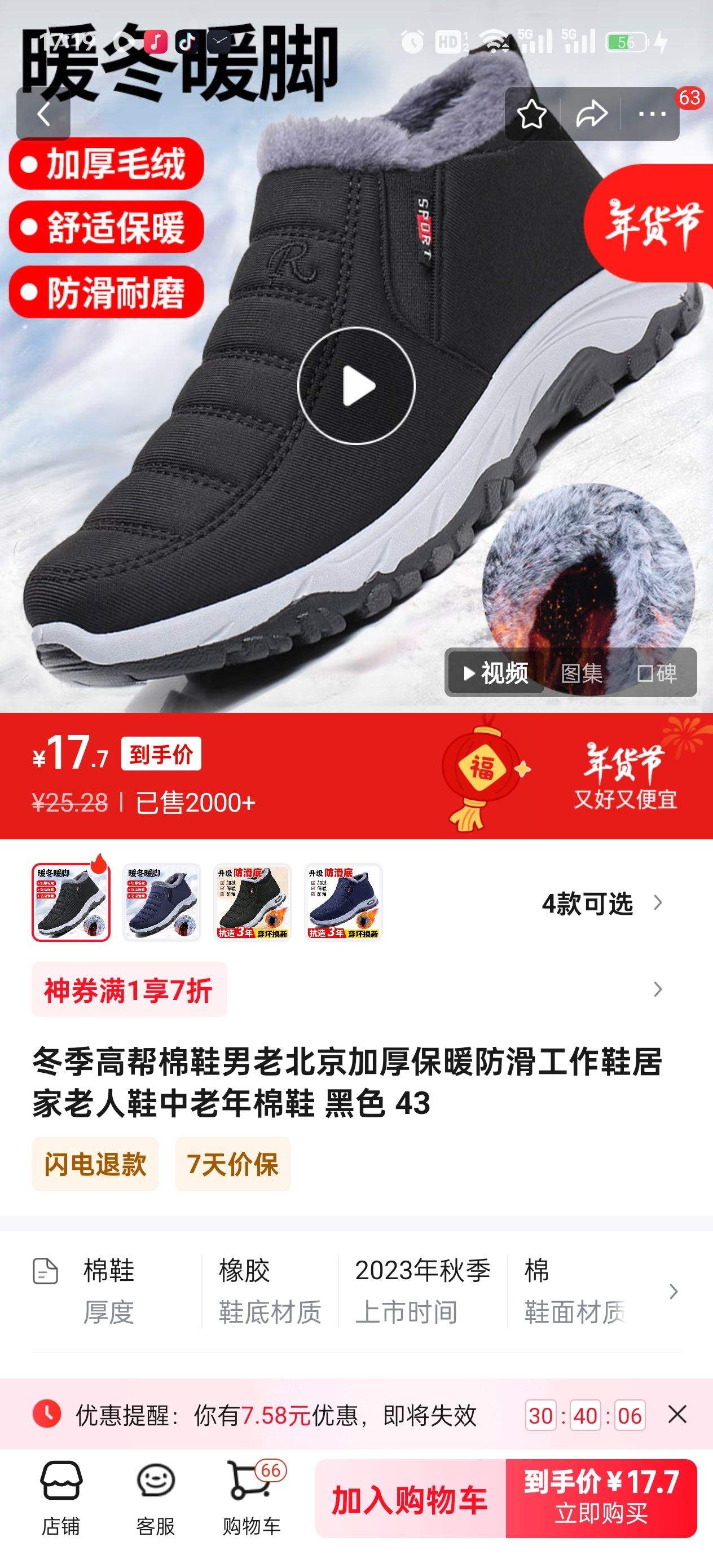713x1568 pixels.
Task: Play the product video
Action: coord(356,386)
